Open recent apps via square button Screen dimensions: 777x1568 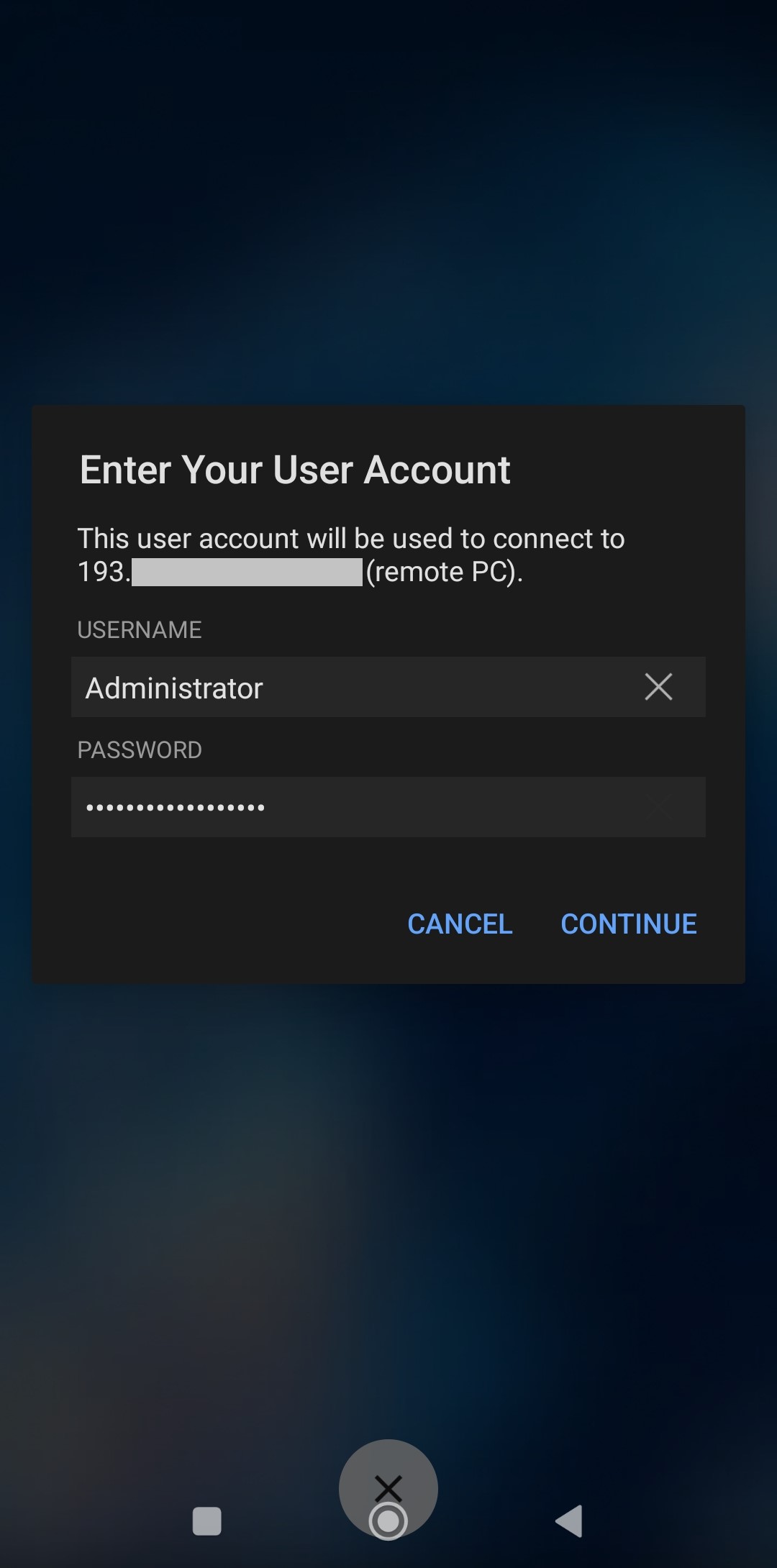click(207, 1521)
